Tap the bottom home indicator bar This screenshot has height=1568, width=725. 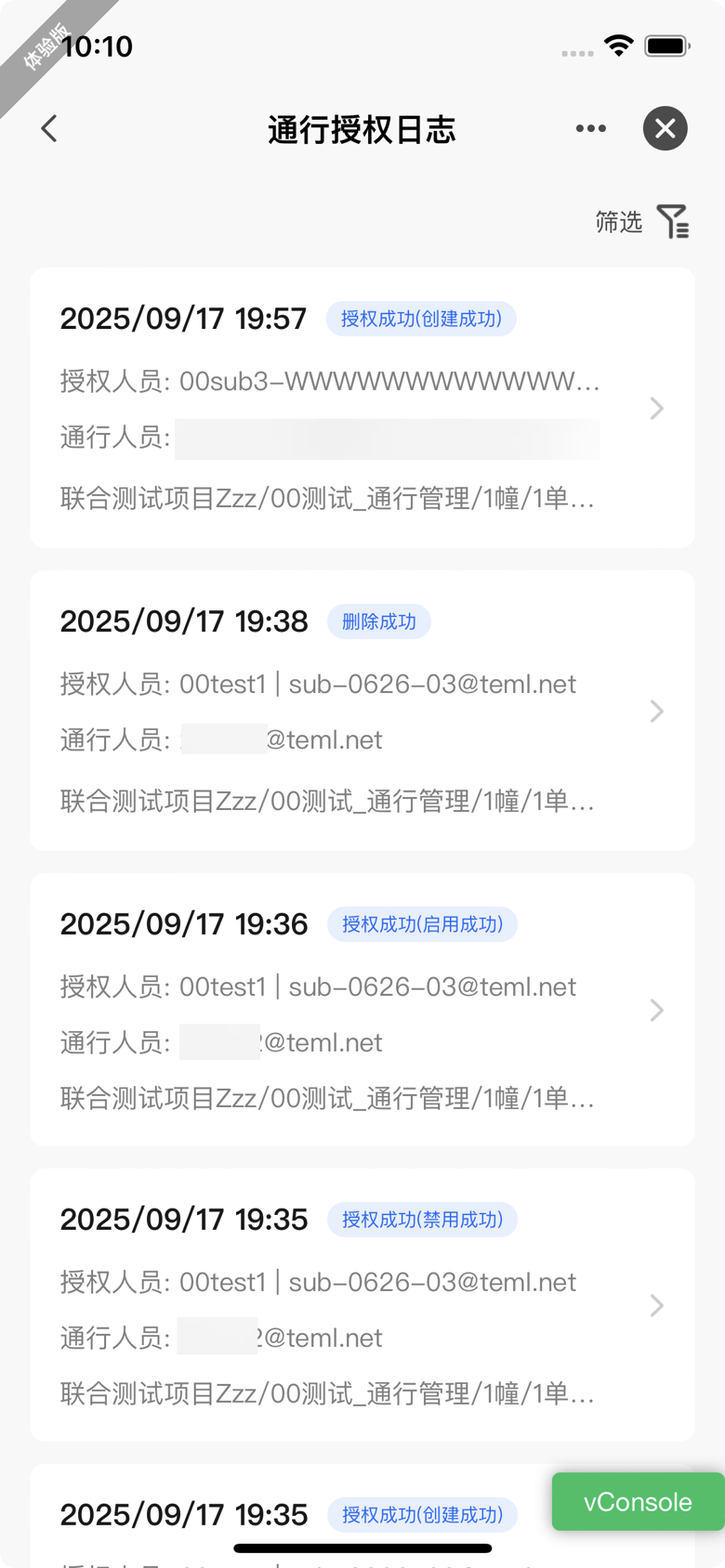tap(362, 1547)
